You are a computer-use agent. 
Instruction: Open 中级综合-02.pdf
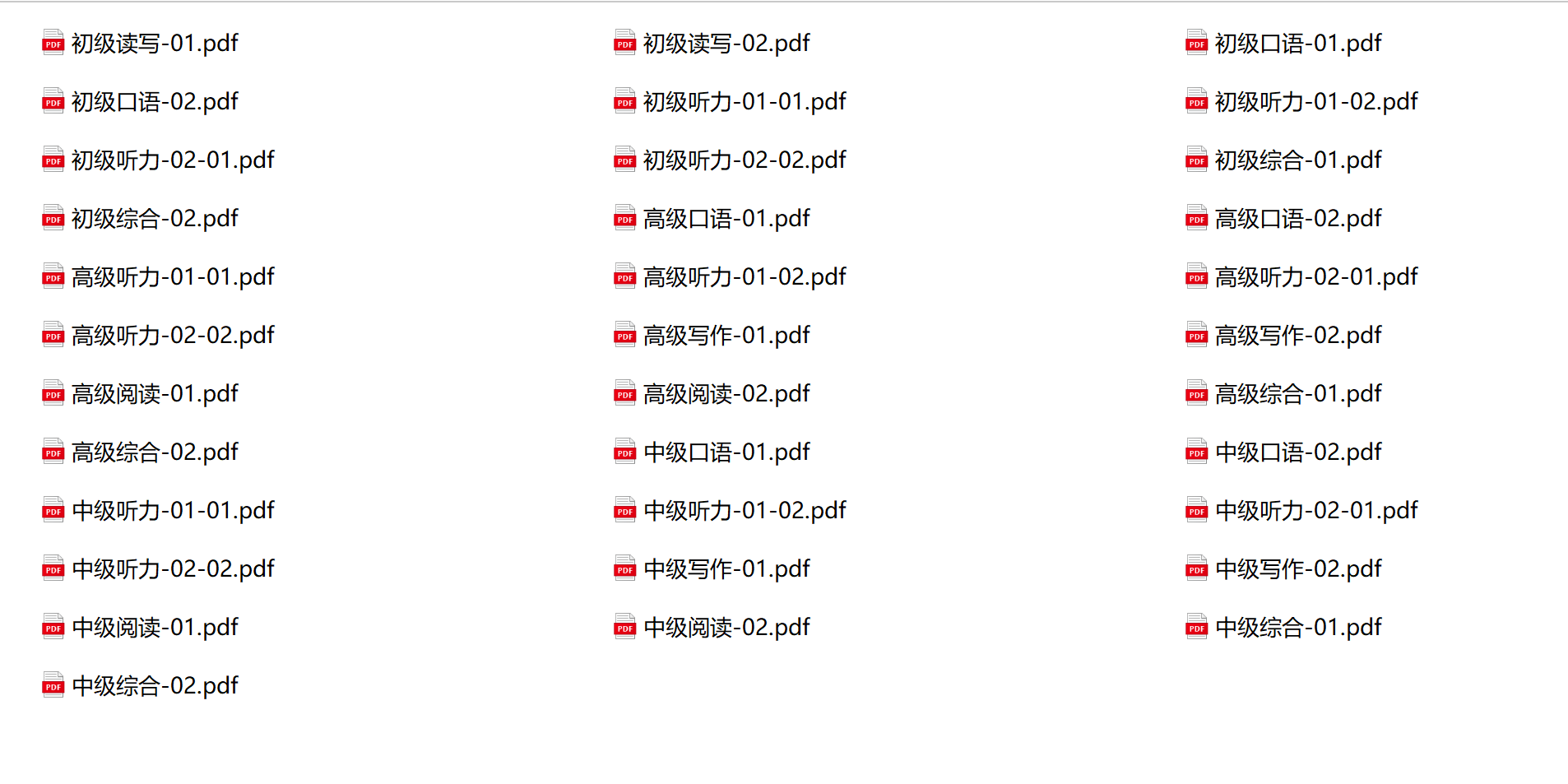154,686
